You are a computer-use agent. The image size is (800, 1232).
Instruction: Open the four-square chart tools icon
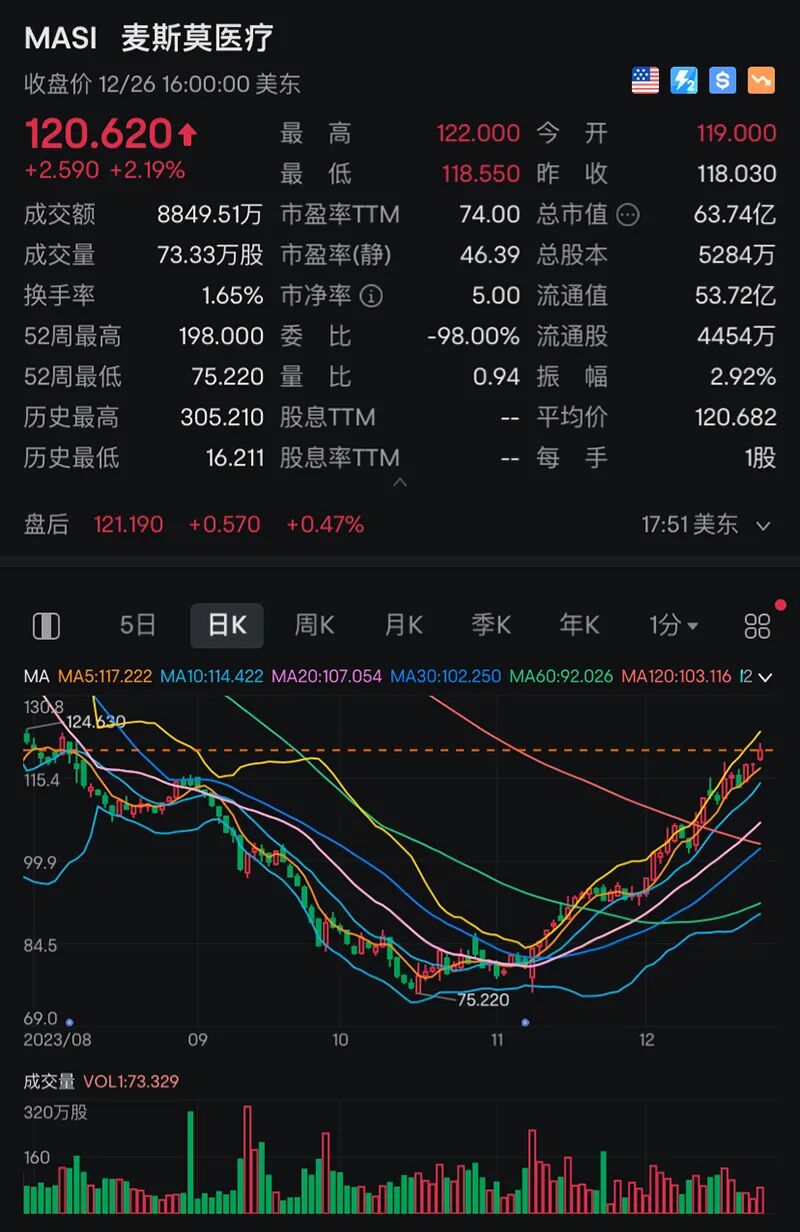point(758,626)
